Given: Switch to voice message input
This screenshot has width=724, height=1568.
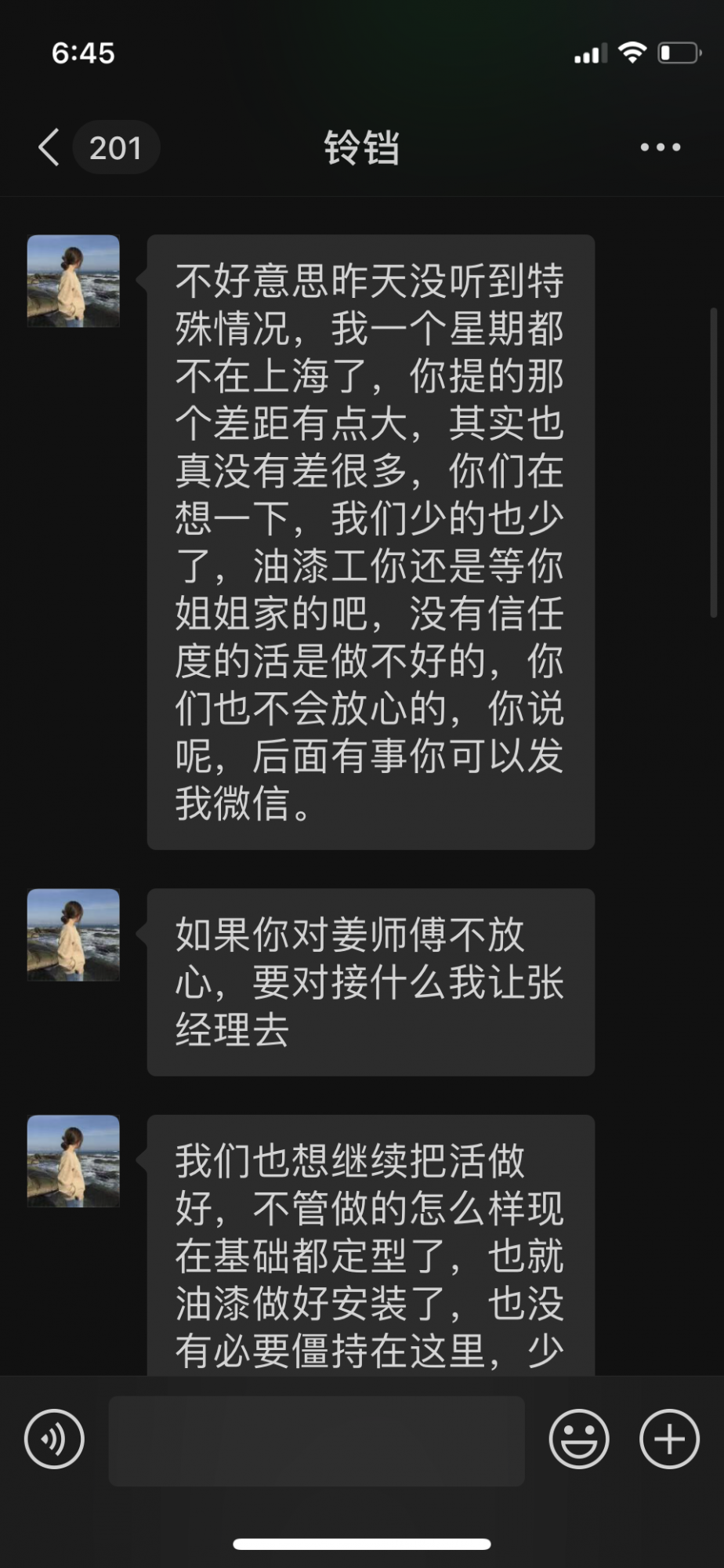Looking at the screenshot, I should coord(54,1439).
